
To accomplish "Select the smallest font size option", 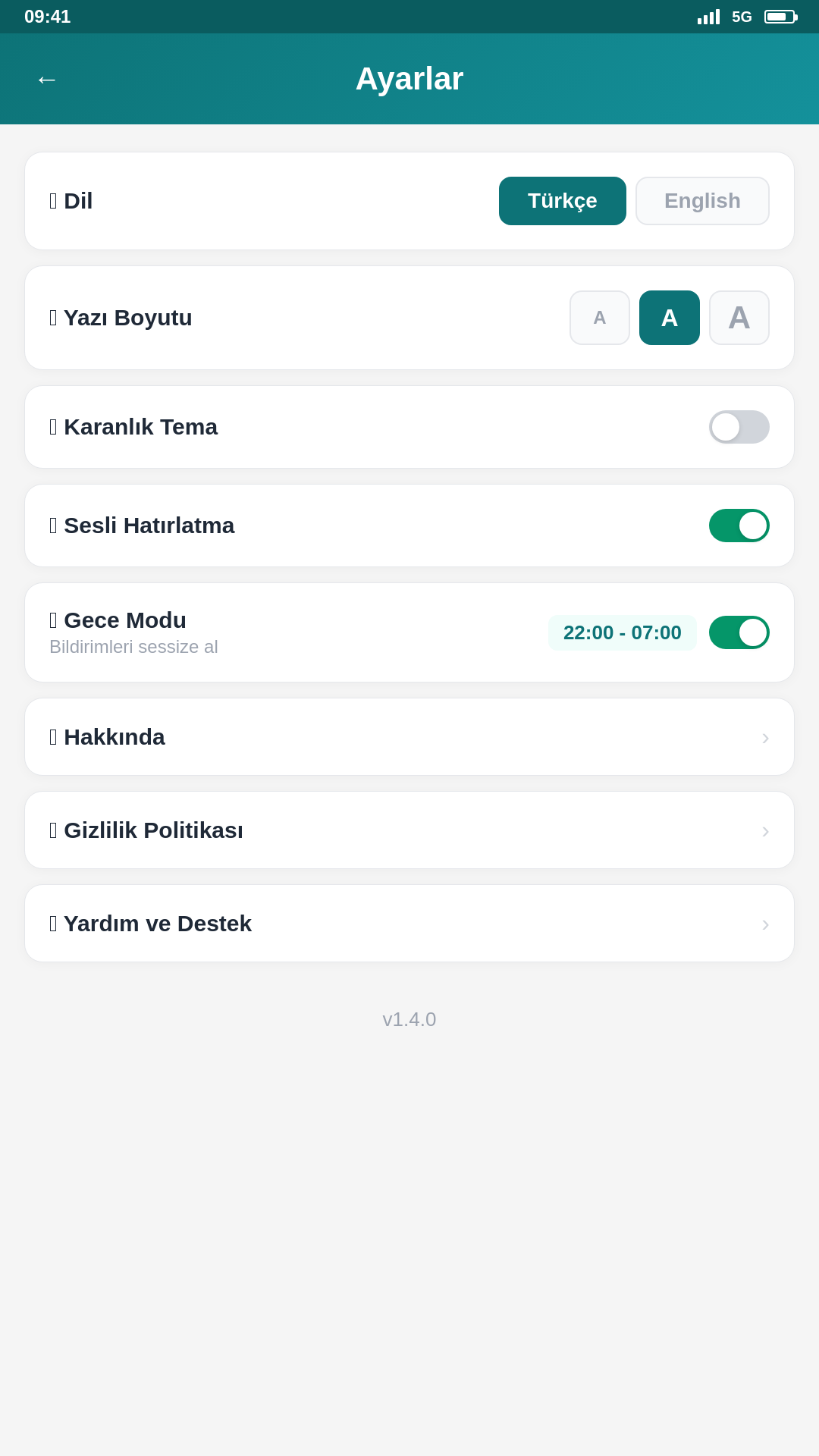I will click(x=599, y=318).
